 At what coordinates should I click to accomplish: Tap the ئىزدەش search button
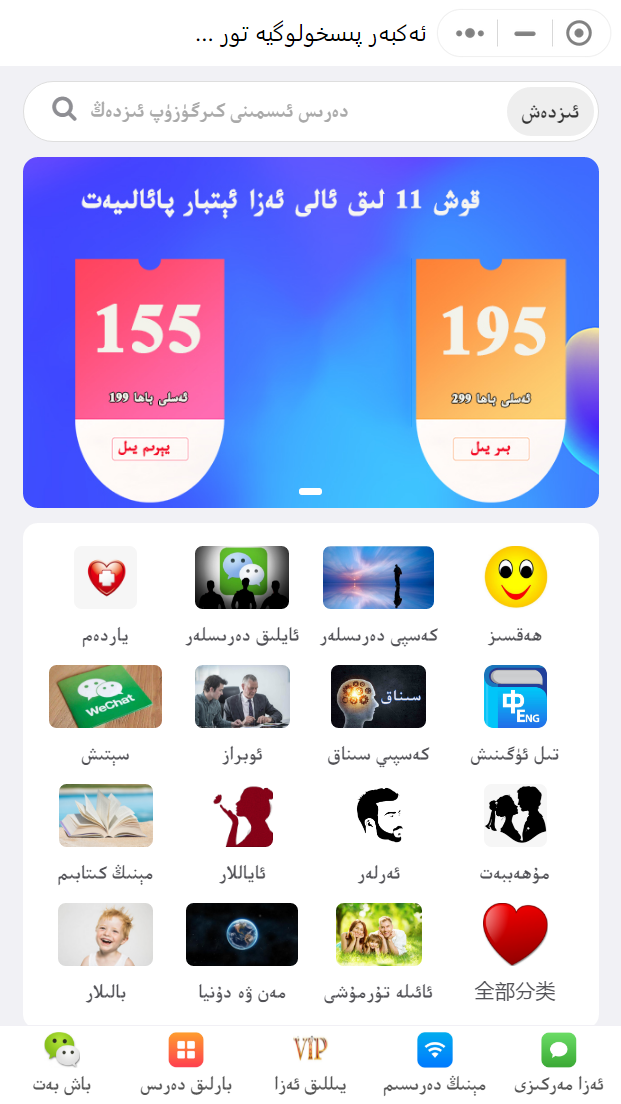pos(552,111)
